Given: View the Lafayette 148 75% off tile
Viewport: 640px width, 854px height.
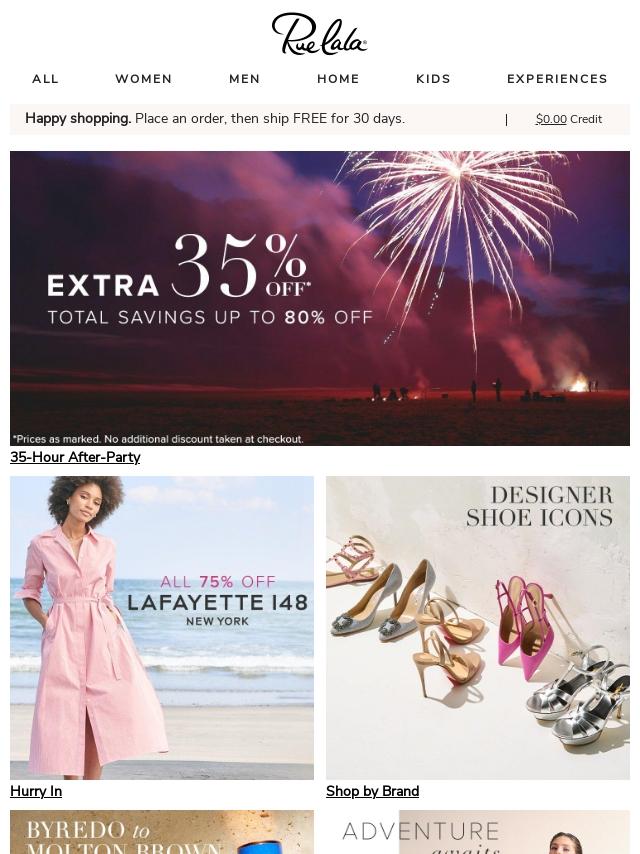Looking at the screenshot, I should click(162, 627).
